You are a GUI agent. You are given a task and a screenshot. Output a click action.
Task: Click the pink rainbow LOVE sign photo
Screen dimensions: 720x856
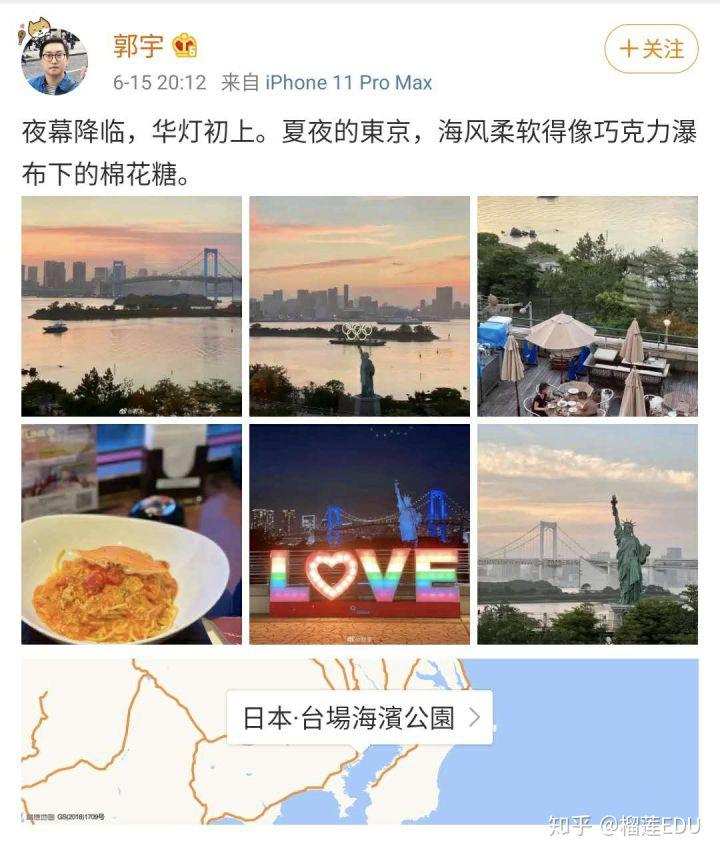360,533
